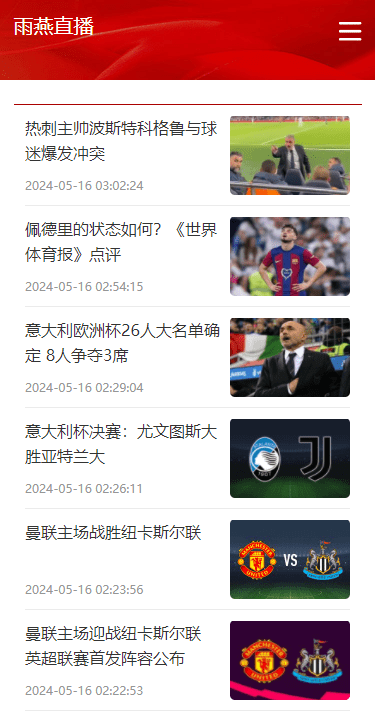Open the 佩德里的状态如何 article
The height and width of the screenshot is (711, 375).
pyautogui.click(x=121, y=242)
